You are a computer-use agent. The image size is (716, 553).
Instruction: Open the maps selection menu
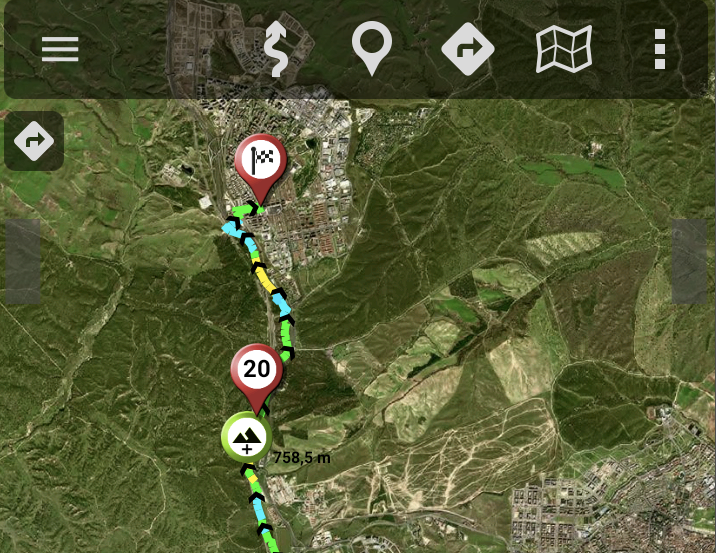564,49
